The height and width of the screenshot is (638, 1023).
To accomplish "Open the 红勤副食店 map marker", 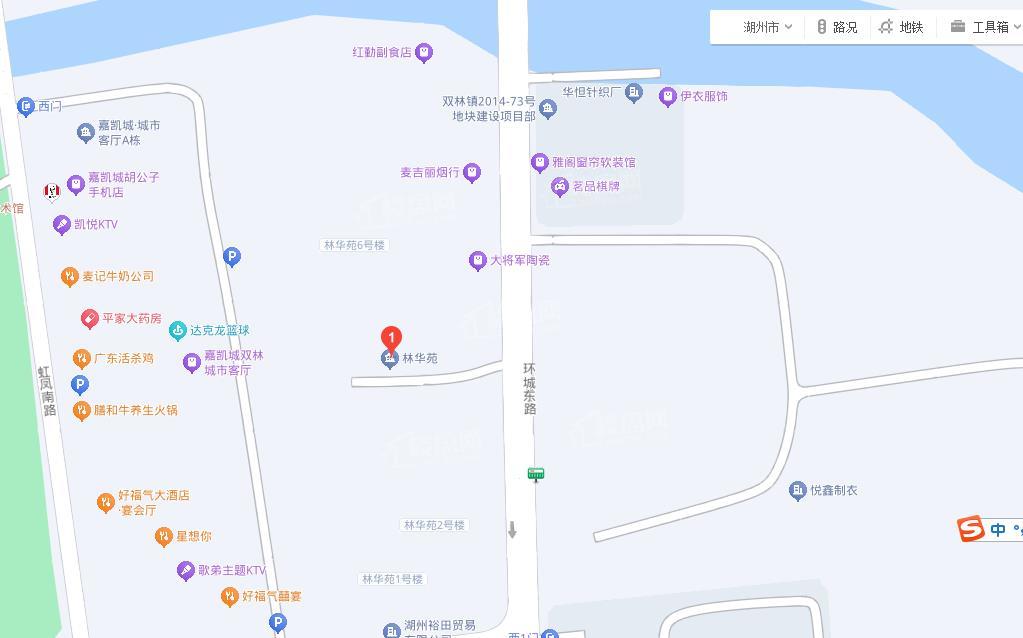I will (x=424, y=52).
